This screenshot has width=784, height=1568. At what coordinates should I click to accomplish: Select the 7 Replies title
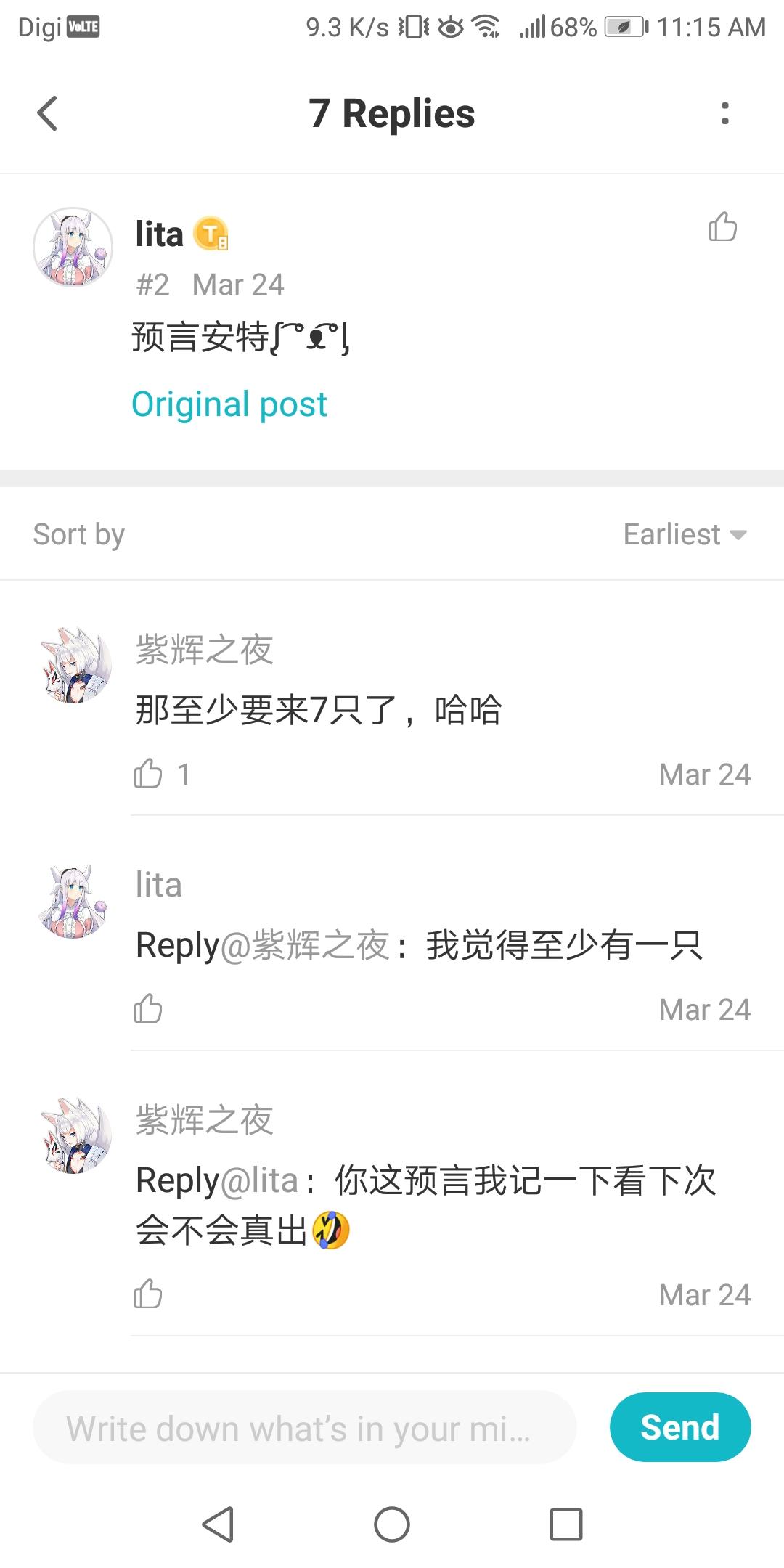click(392, 113)
